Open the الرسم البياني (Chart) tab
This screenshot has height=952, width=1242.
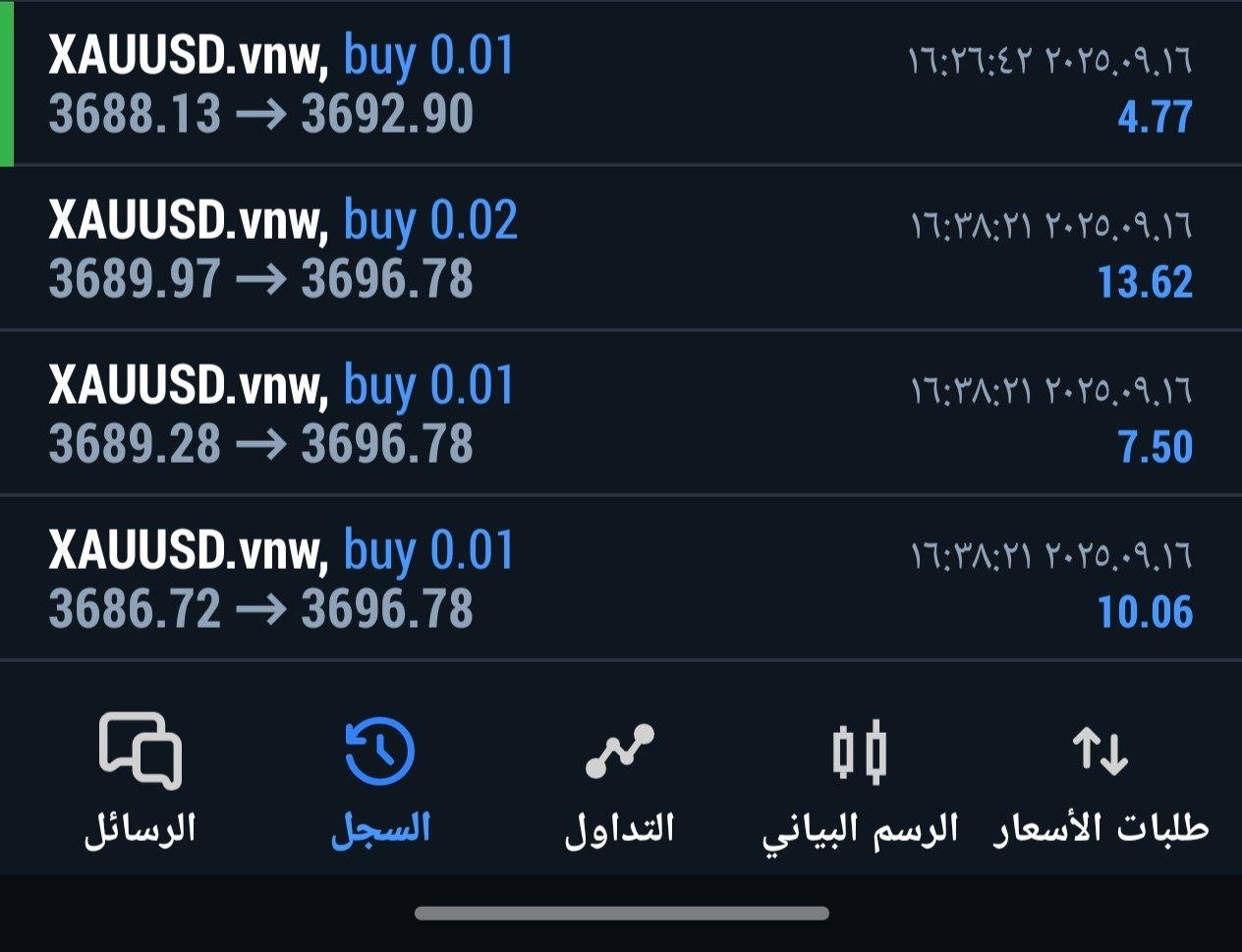click(x=860, y=779)
